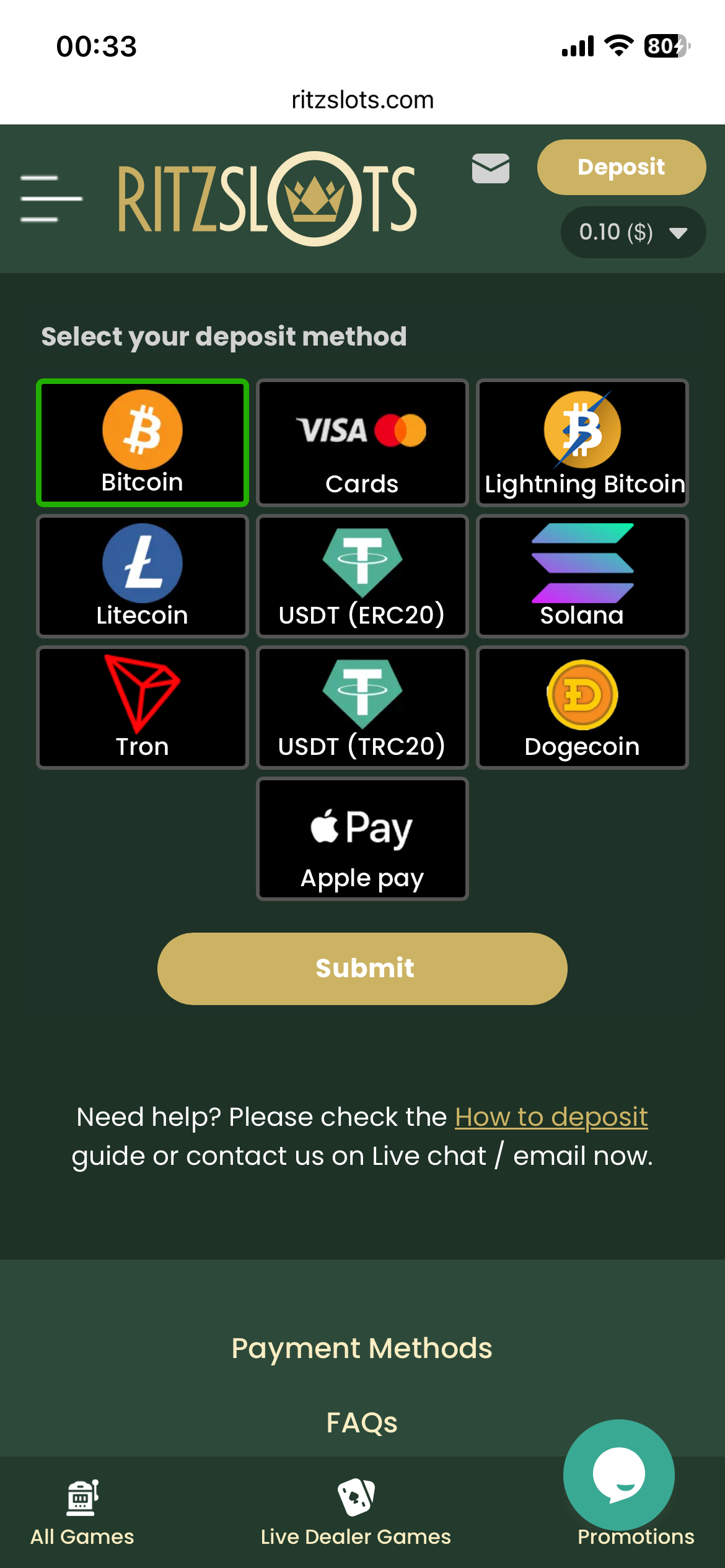Open the How to deposit guide

551,1117
